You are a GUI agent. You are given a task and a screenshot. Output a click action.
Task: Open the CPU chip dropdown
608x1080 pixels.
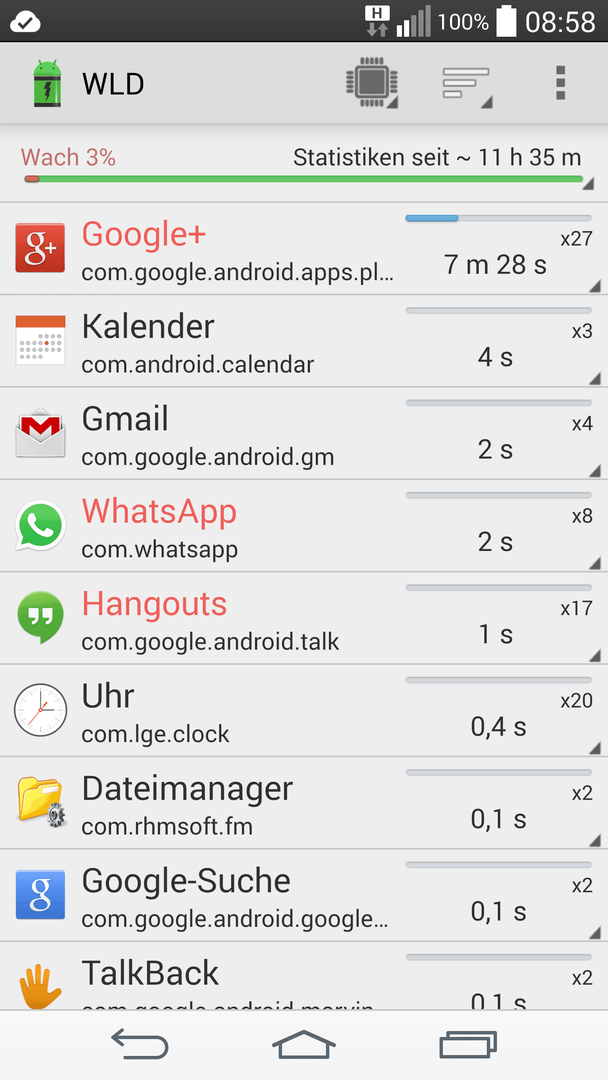click(x=373, y=84)
